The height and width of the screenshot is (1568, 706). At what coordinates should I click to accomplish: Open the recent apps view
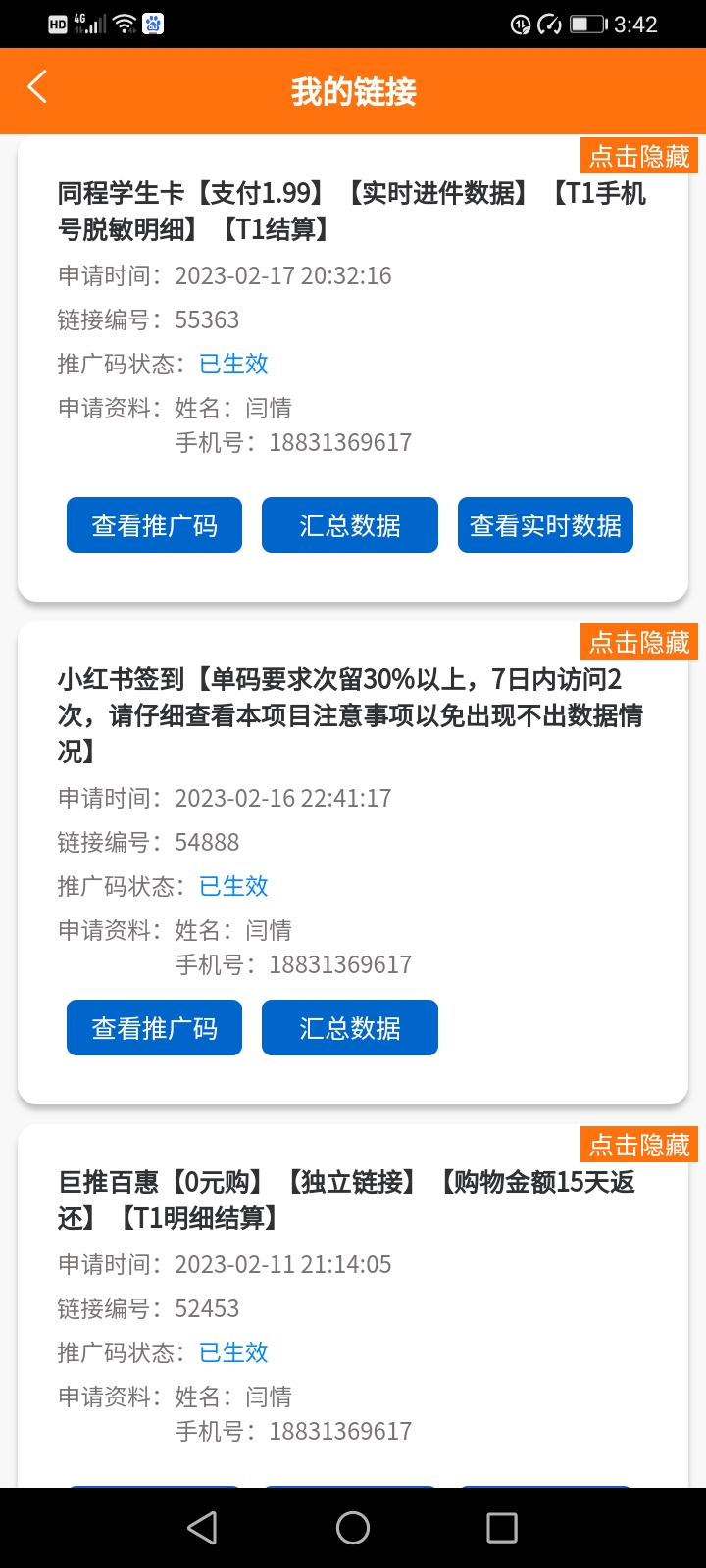click(x=502, y=1527)
